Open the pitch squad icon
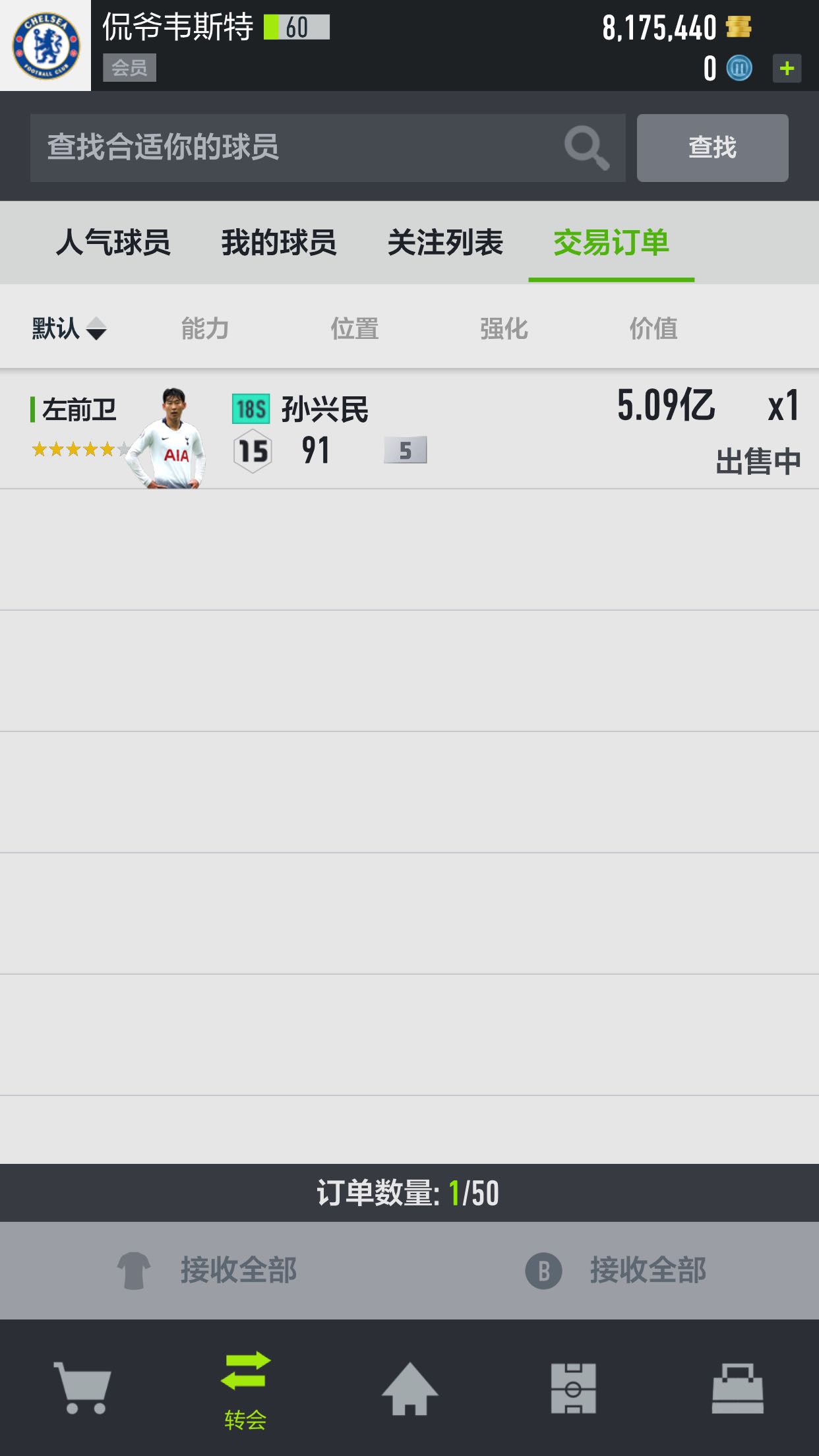Viewport: 819px width, 1456px height. click(x=574, y=1389)
